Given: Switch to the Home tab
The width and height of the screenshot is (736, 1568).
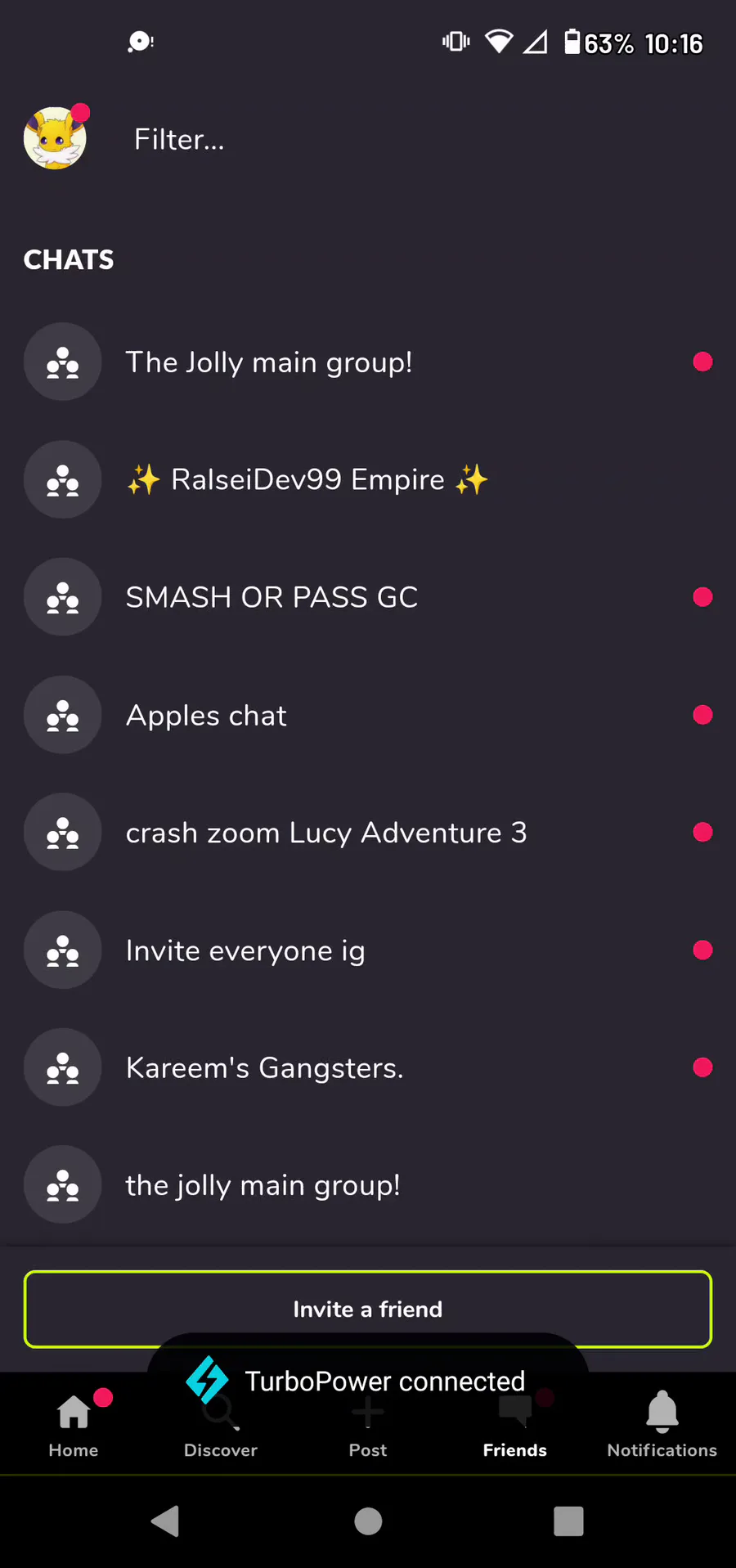Looking at the screenshot, I should [74, 1425].
